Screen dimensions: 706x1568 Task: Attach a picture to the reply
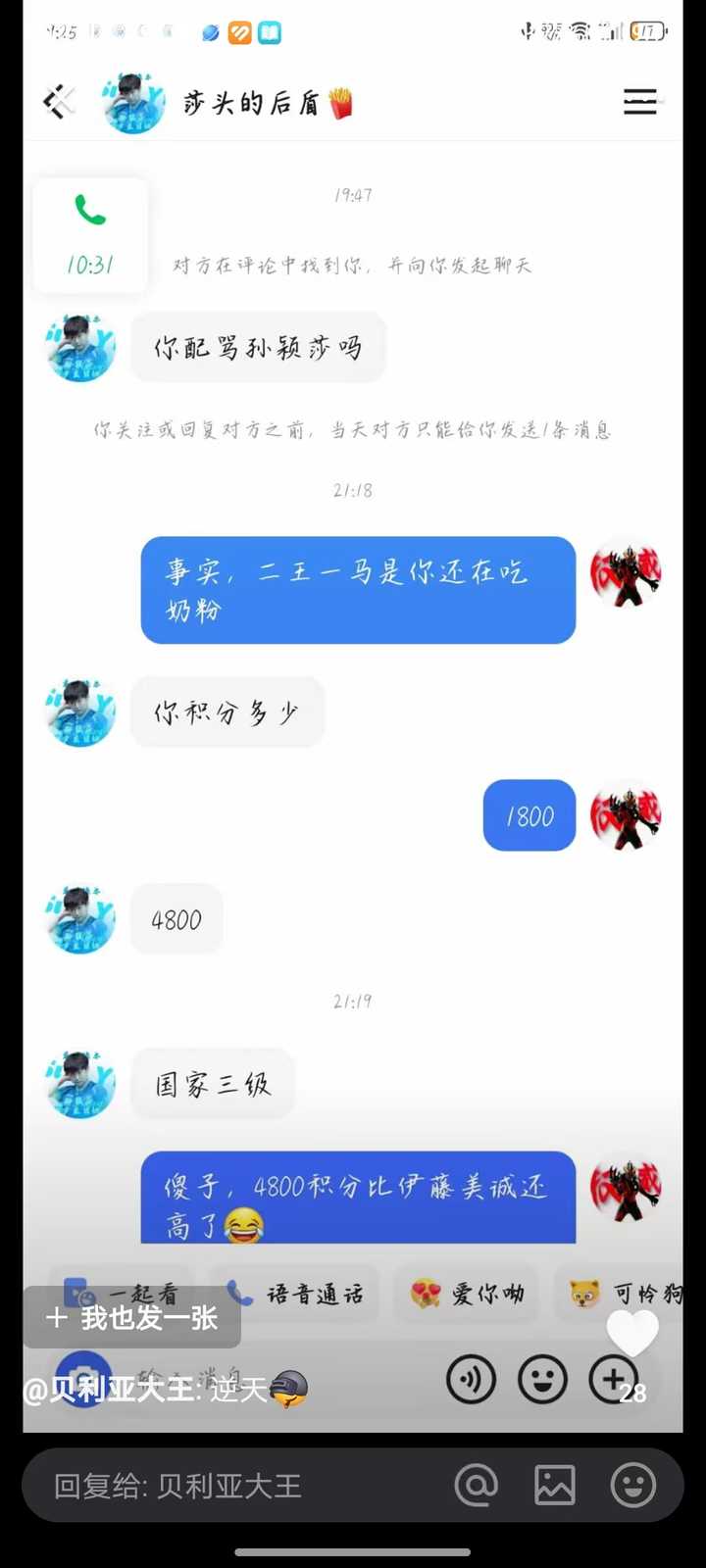coord(554,1486)
